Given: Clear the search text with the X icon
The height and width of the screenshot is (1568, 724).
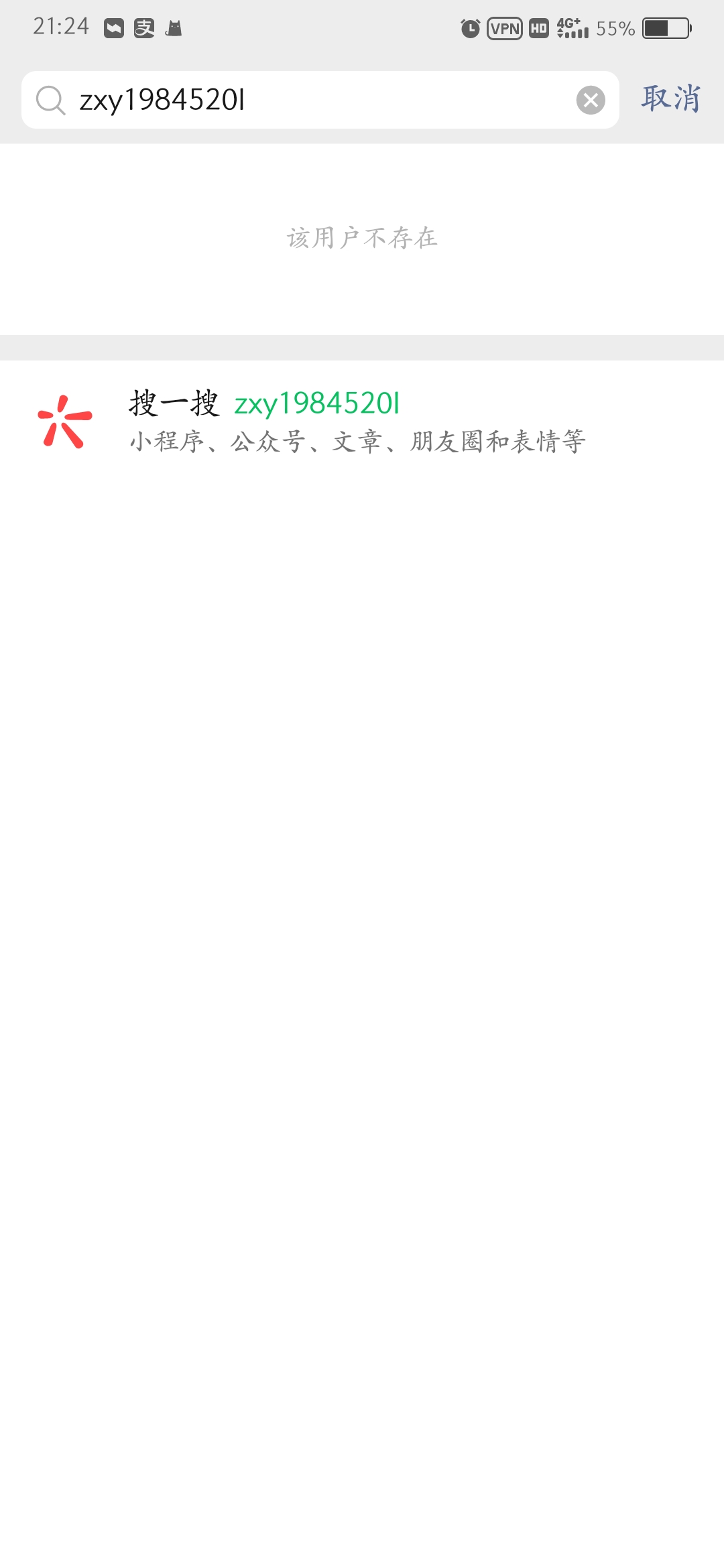Looking at the screenshot, I should (591, 101).
